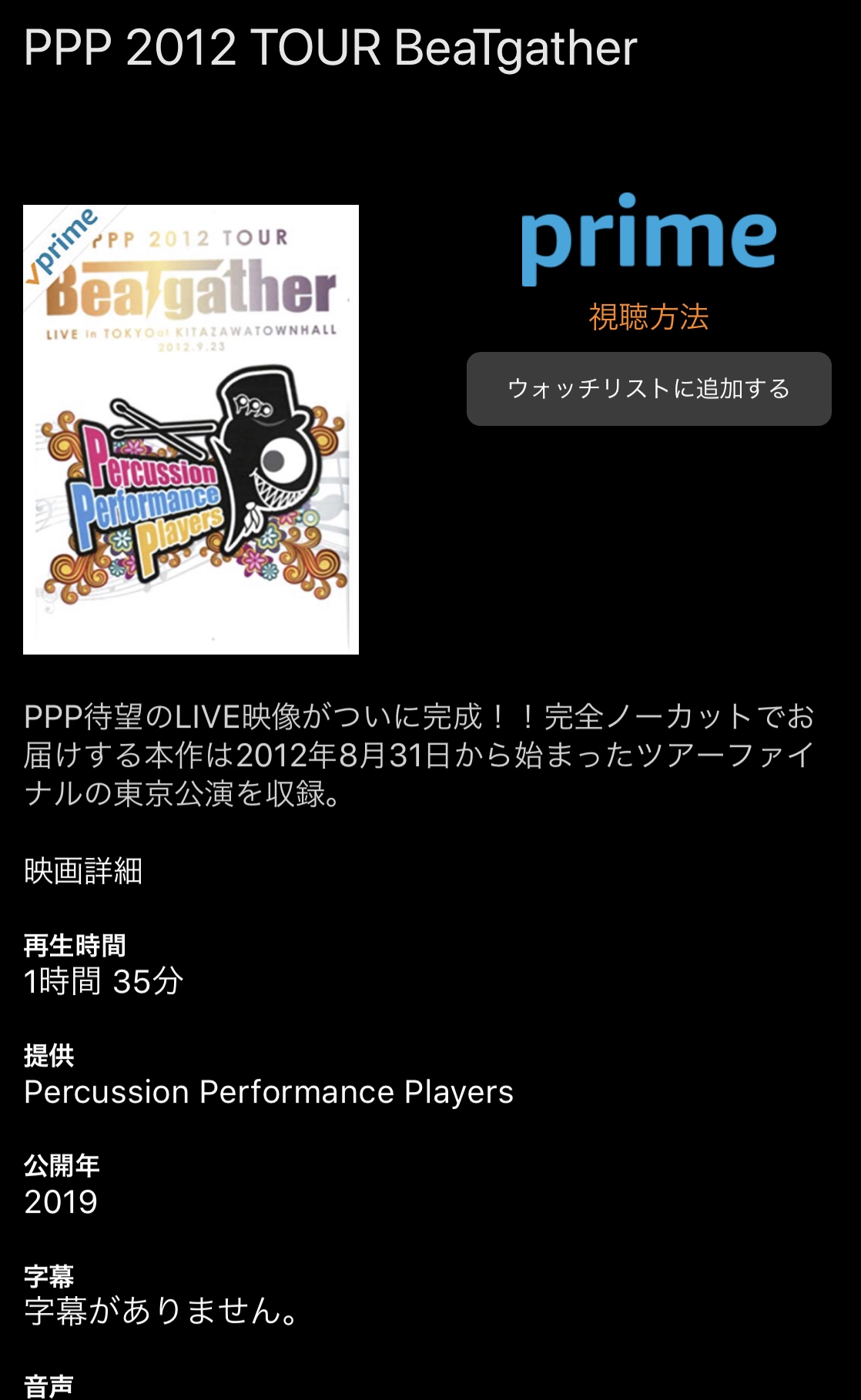Tap the BeaTgather poster thumbnail

click(191, 430)
